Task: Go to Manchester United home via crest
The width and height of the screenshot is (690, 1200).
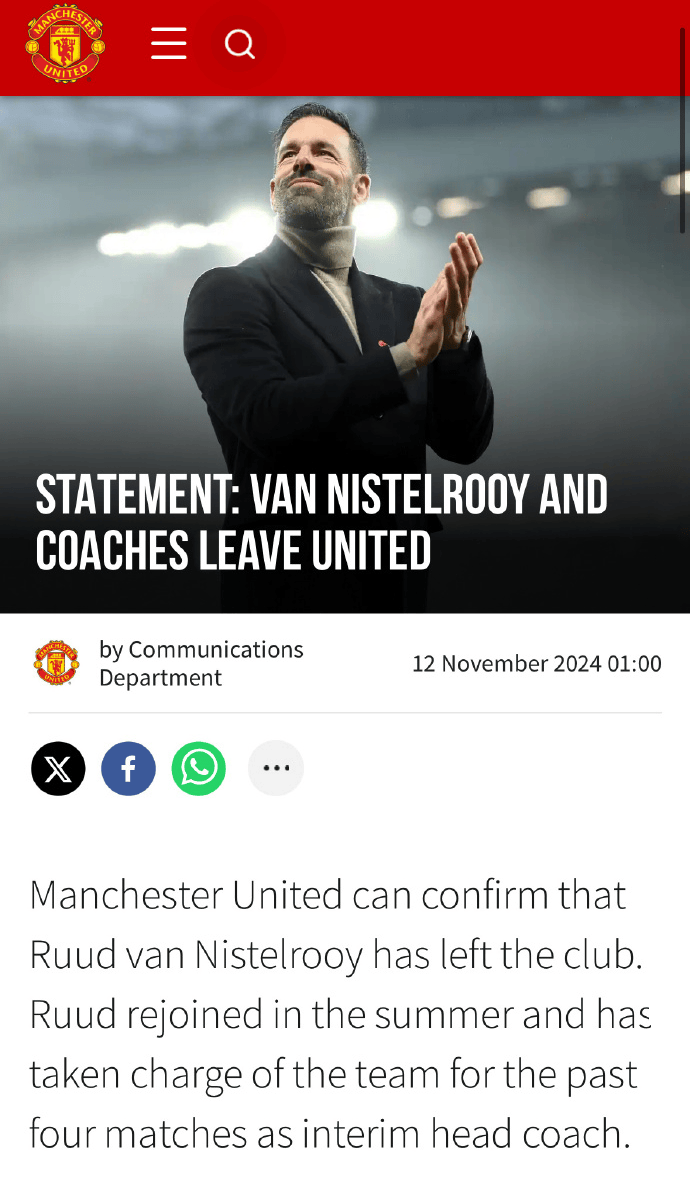Action: [65, 44]
